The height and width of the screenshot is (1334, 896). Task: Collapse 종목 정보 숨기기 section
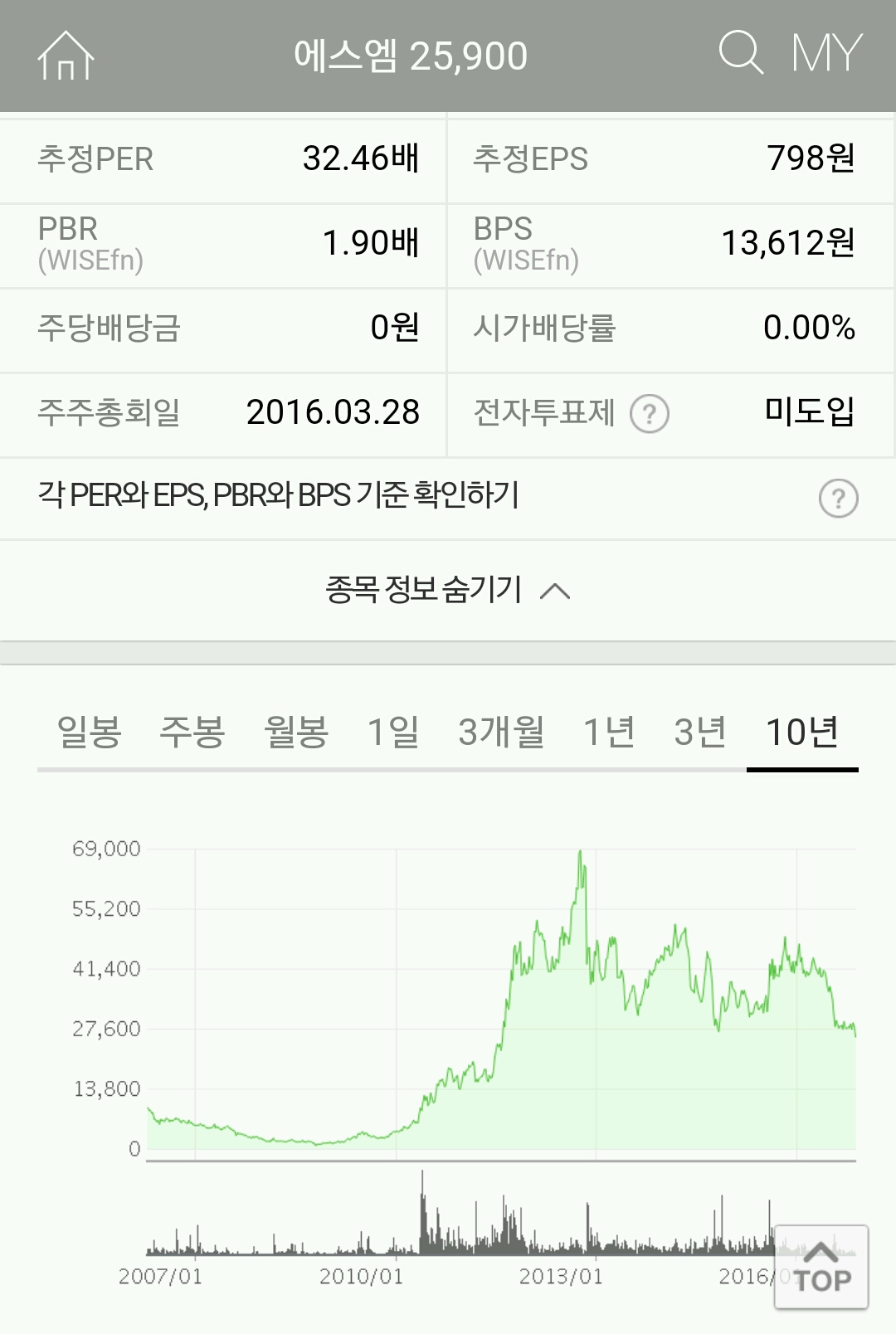[x=448, y=590]
